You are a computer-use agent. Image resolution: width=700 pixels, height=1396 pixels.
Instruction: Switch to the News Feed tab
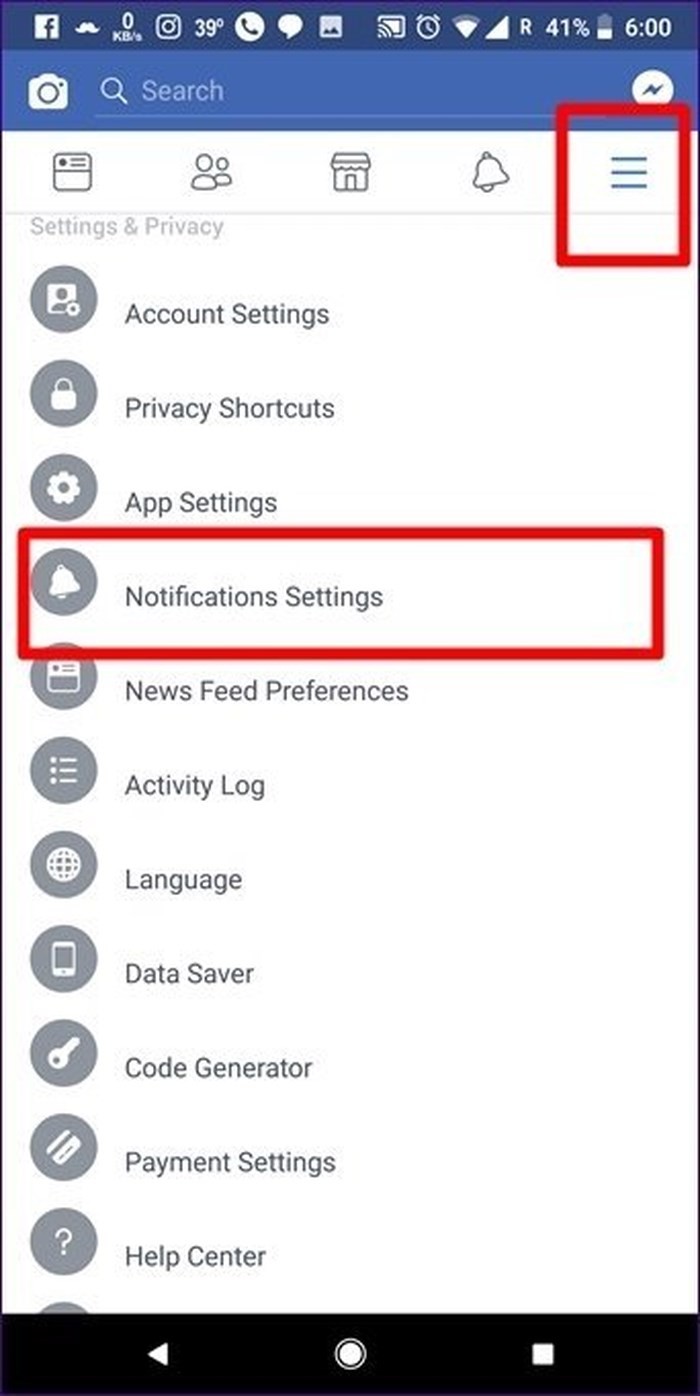72,172
